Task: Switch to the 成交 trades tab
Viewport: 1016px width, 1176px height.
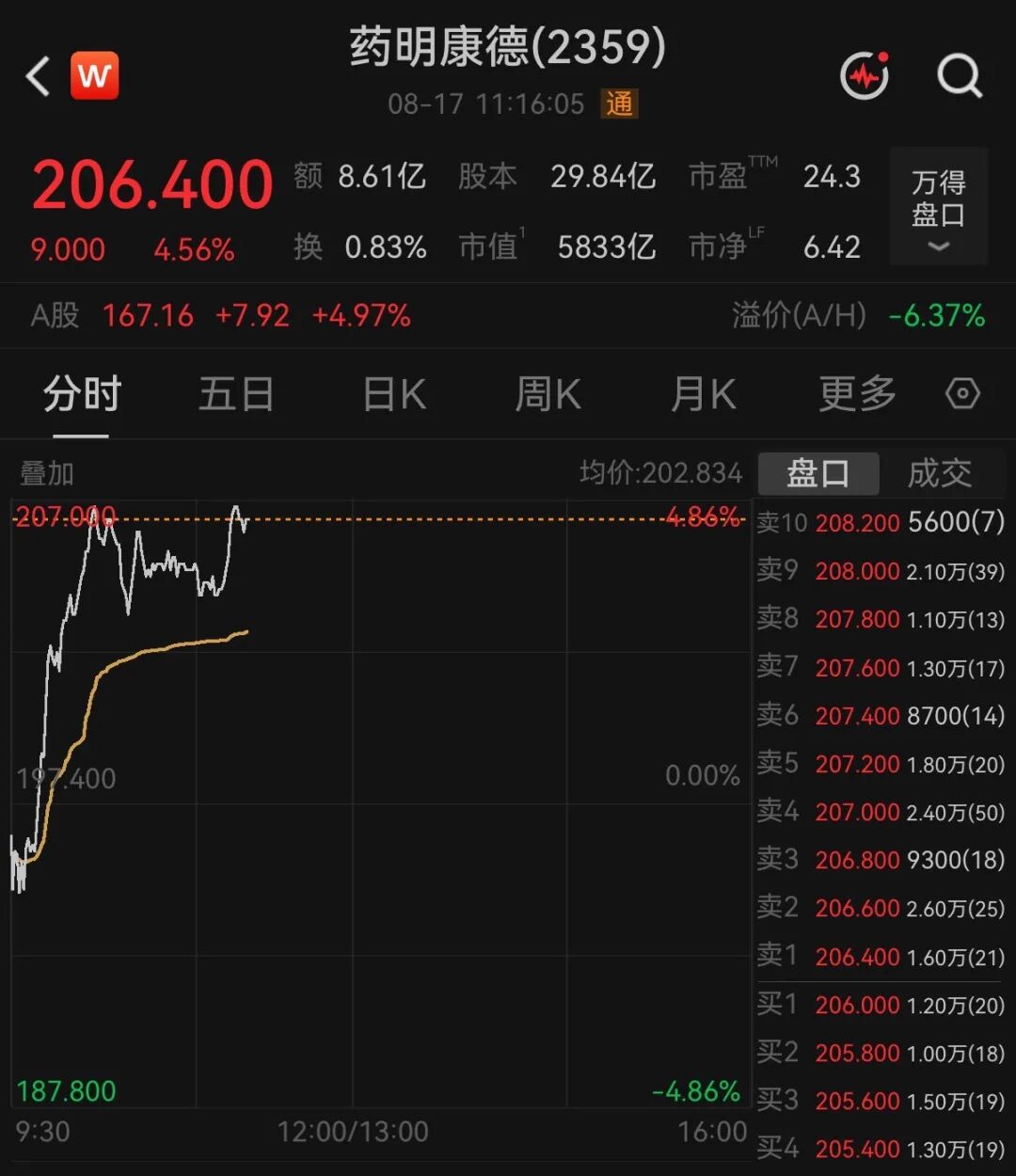Action: point(940,473)
